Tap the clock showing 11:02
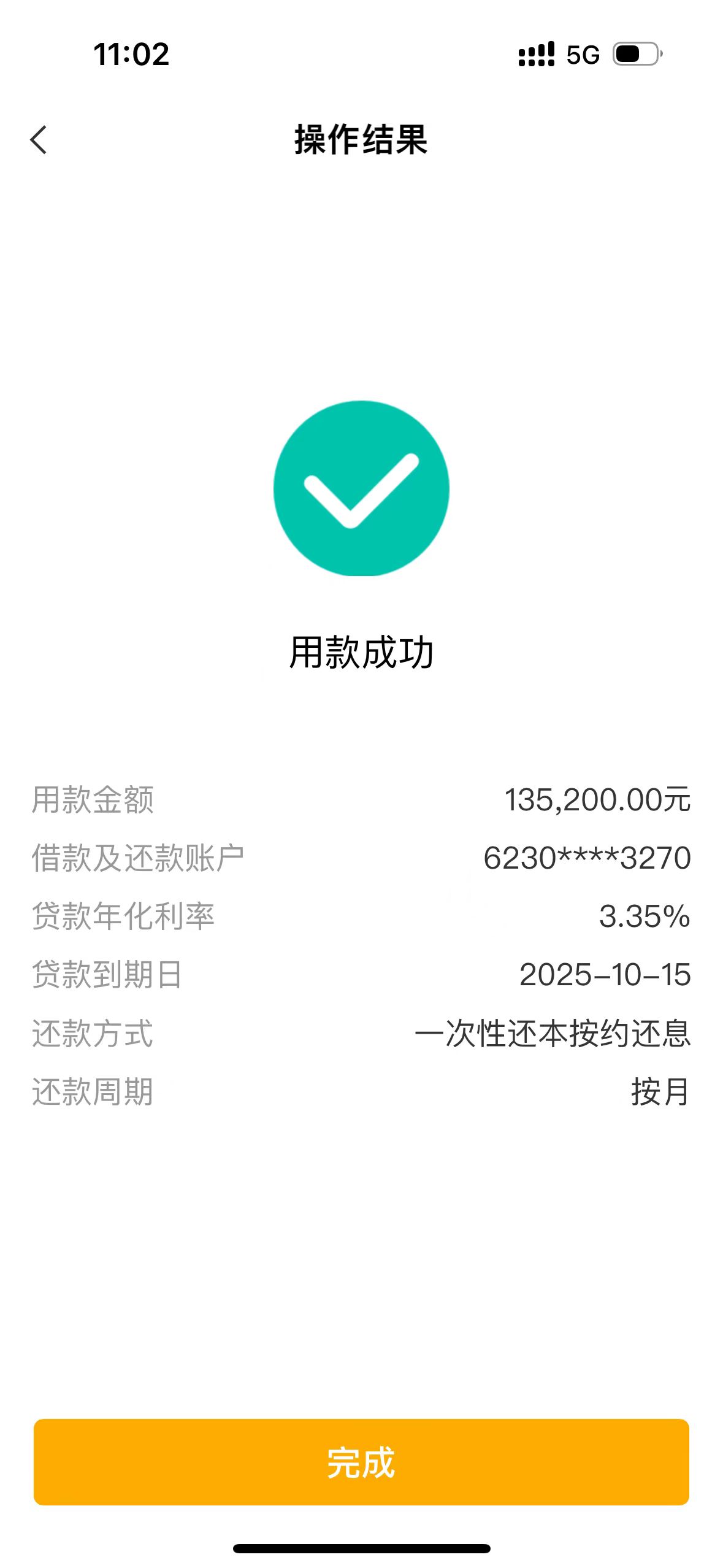723x1568 pixels. (x=131, y=54)
